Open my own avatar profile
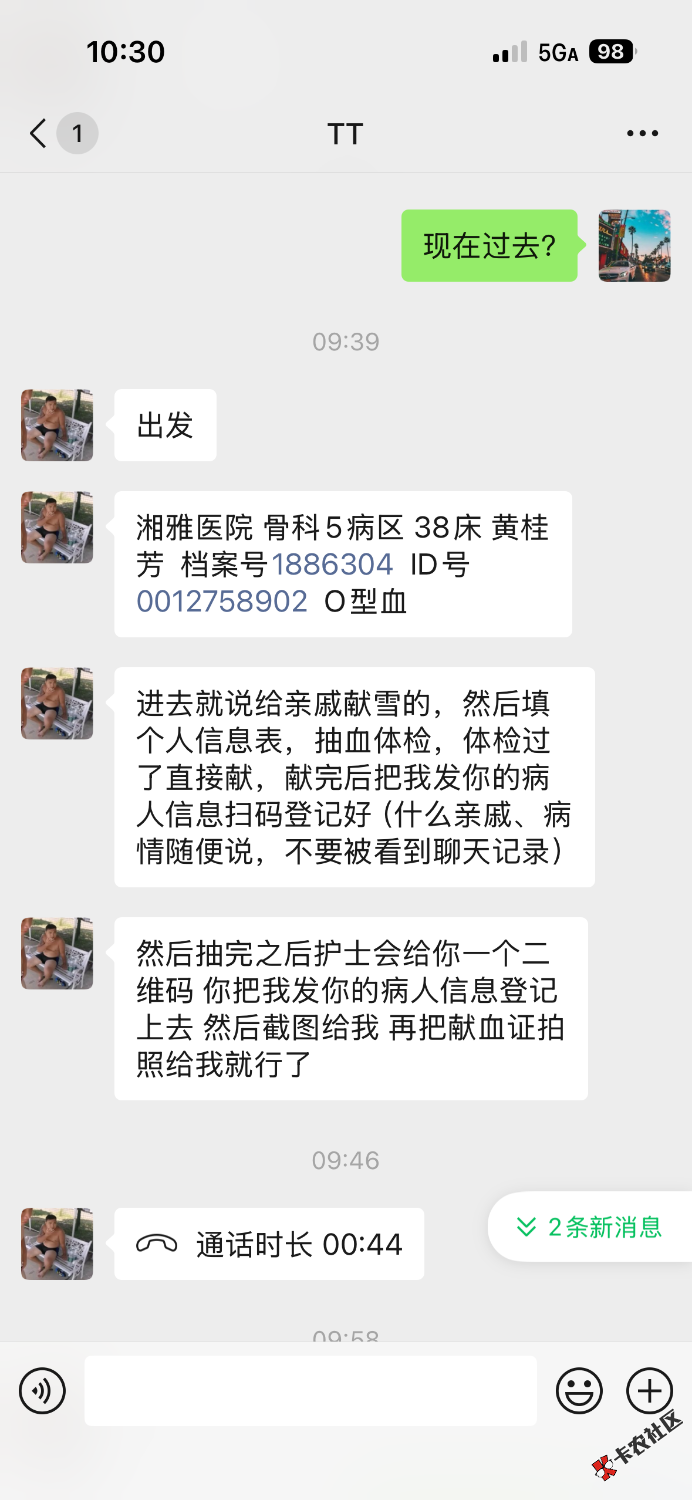The width and height of the screenshot is (692, 1500). click(634, 246)
